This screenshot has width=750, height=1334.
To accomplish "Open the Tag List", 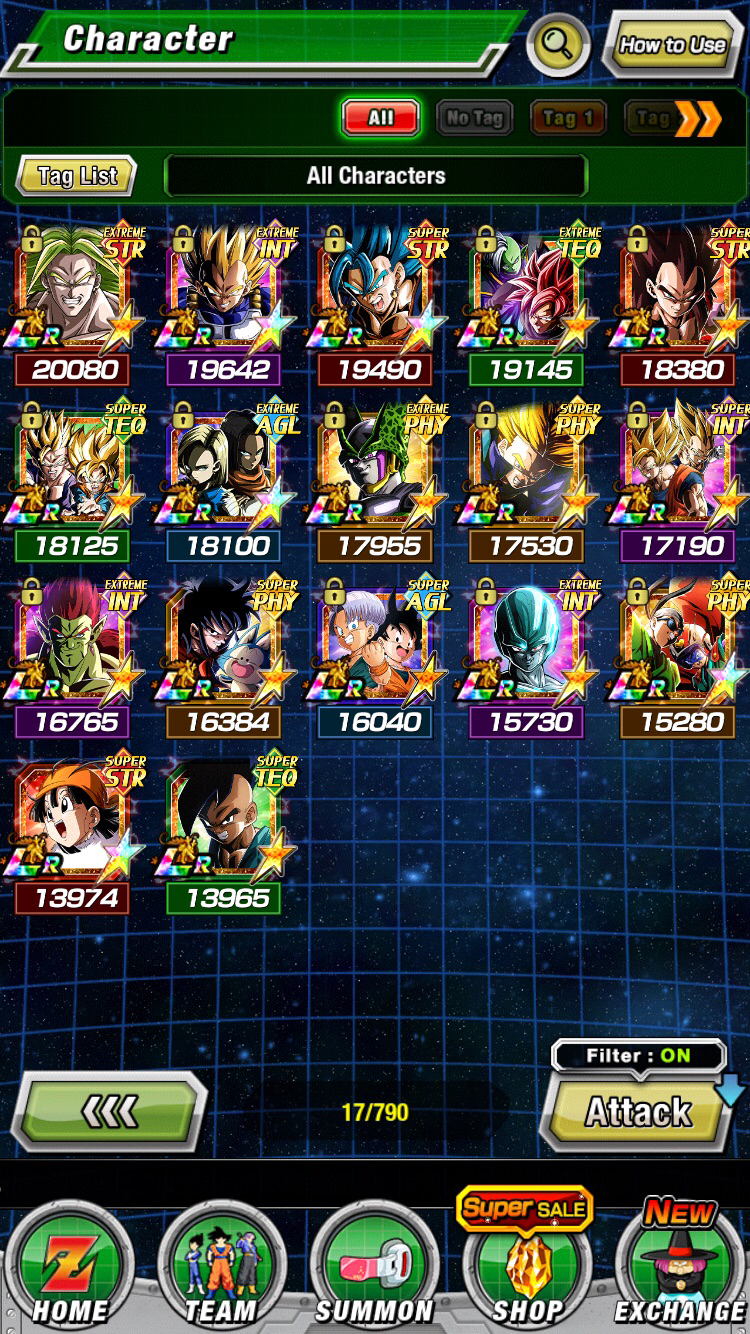I will [77, 176].
